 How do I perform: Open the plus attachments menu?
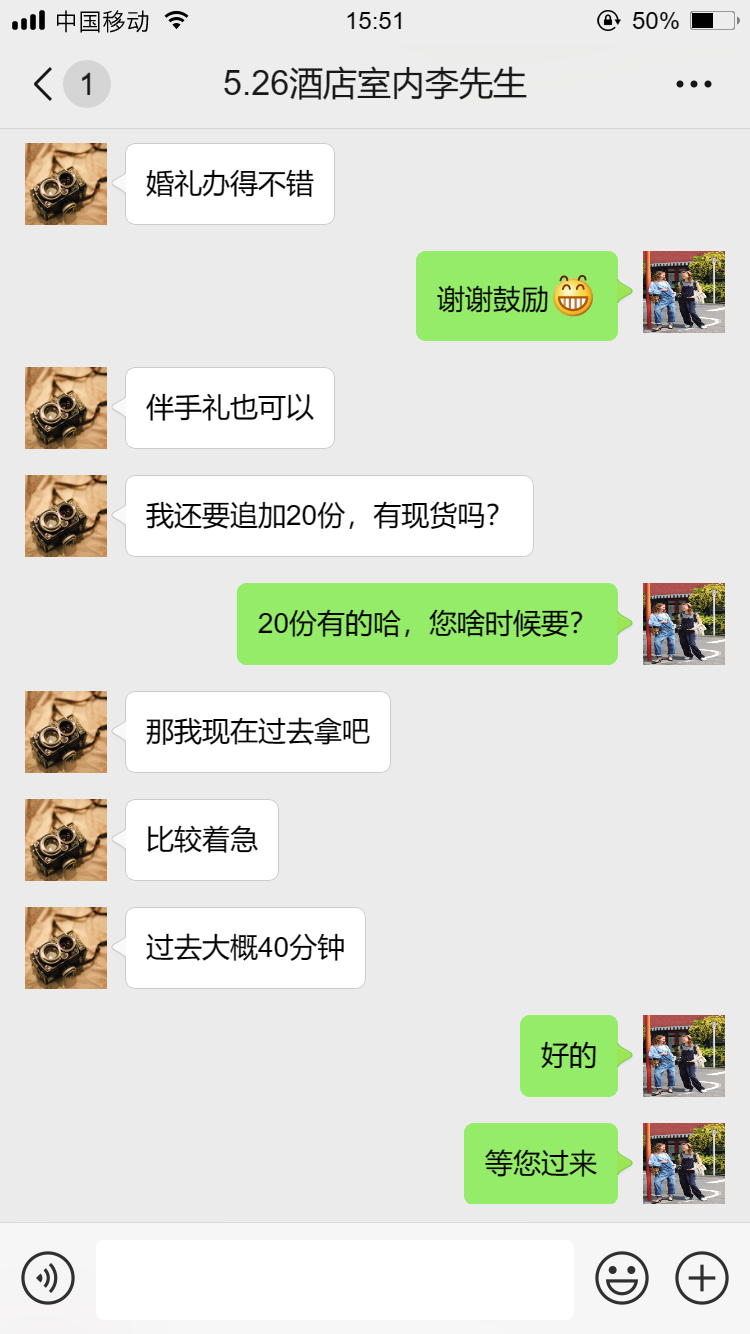[702, 1278]
